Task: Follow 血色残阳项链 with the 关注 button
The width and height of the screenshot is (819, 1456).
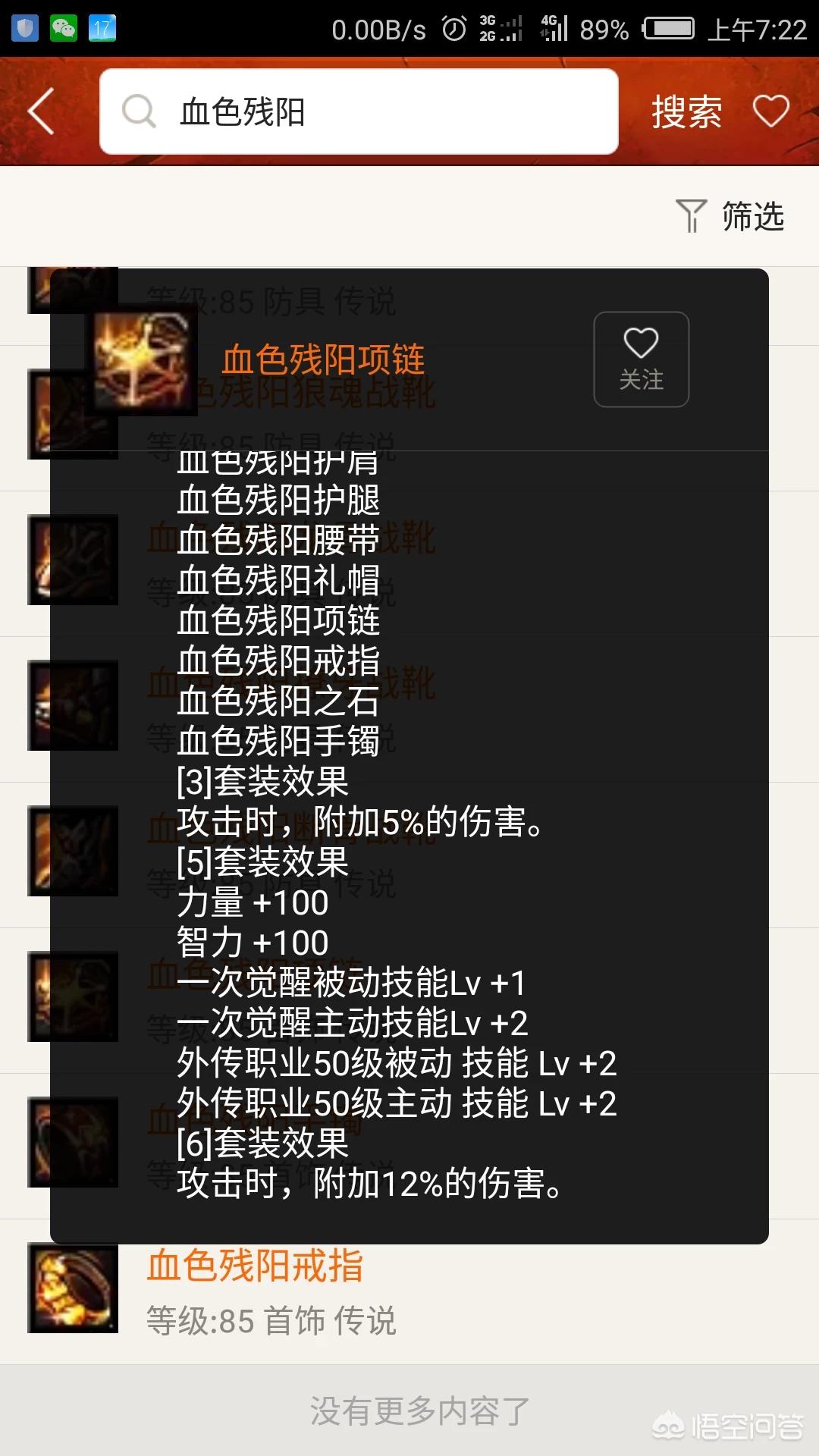Action: click(641, 359)
